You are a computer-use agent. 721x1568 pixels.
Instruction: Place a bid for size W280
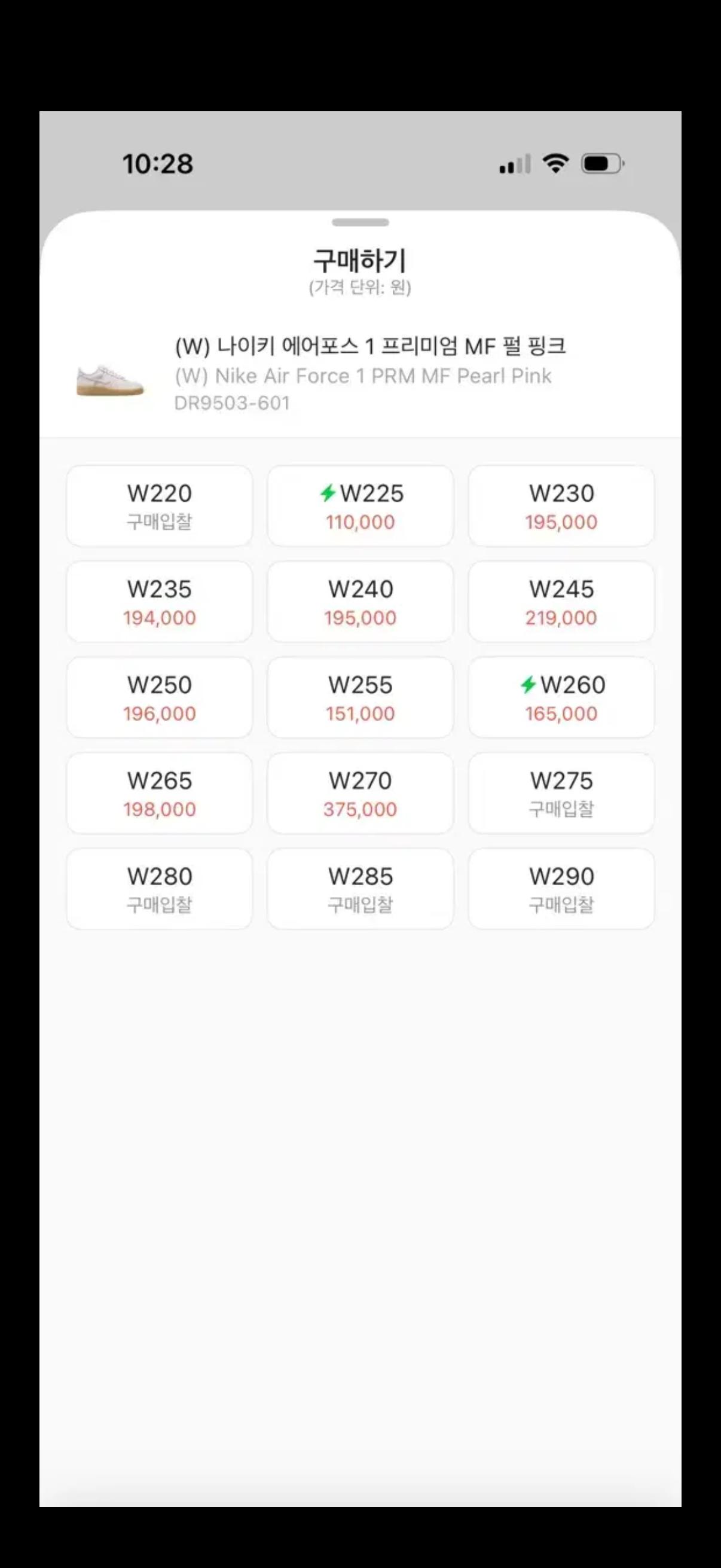click(x=160, y=889)
